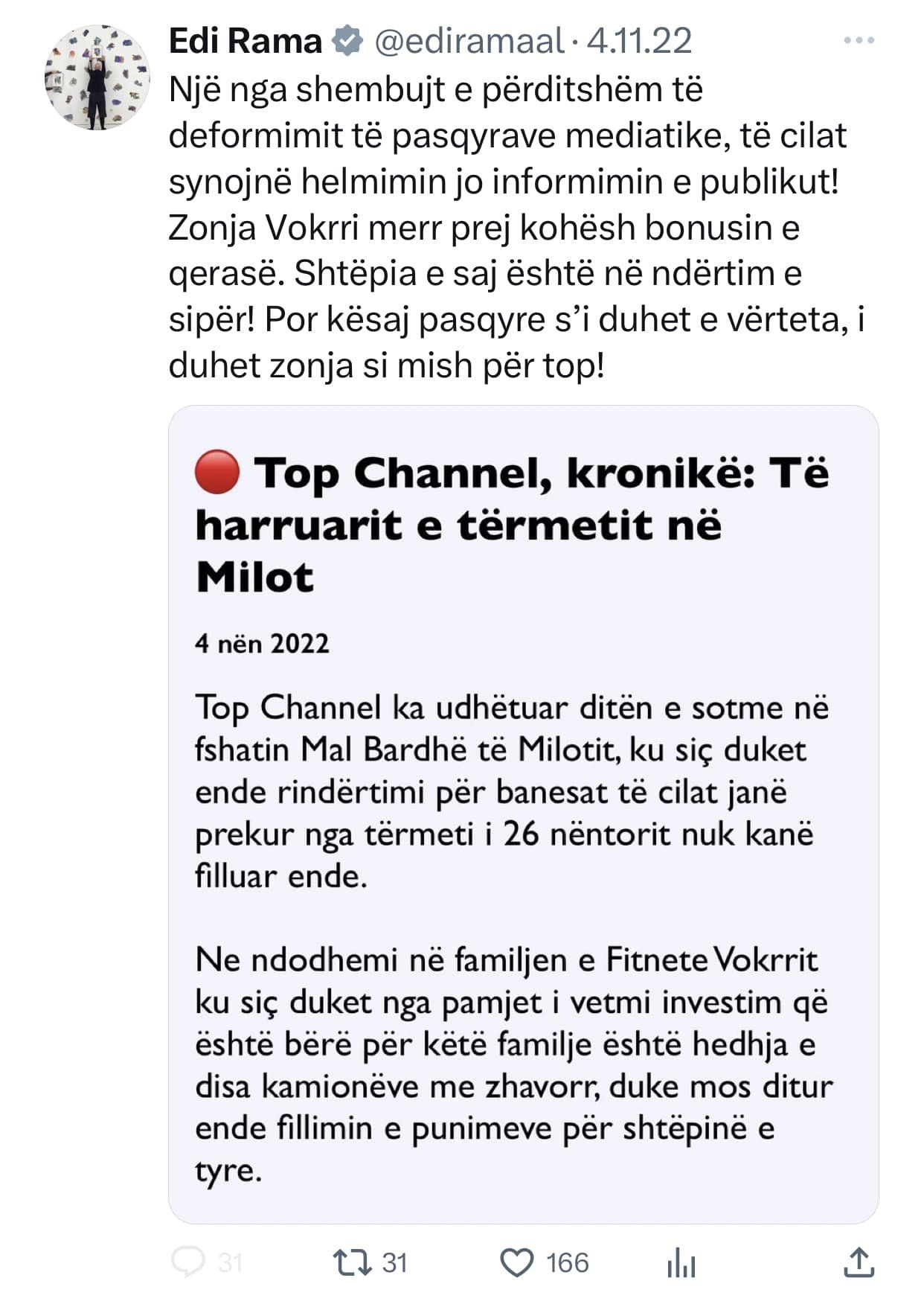Open Edi Rama's profile picture

pyautogui.click(x=97, y=77)
